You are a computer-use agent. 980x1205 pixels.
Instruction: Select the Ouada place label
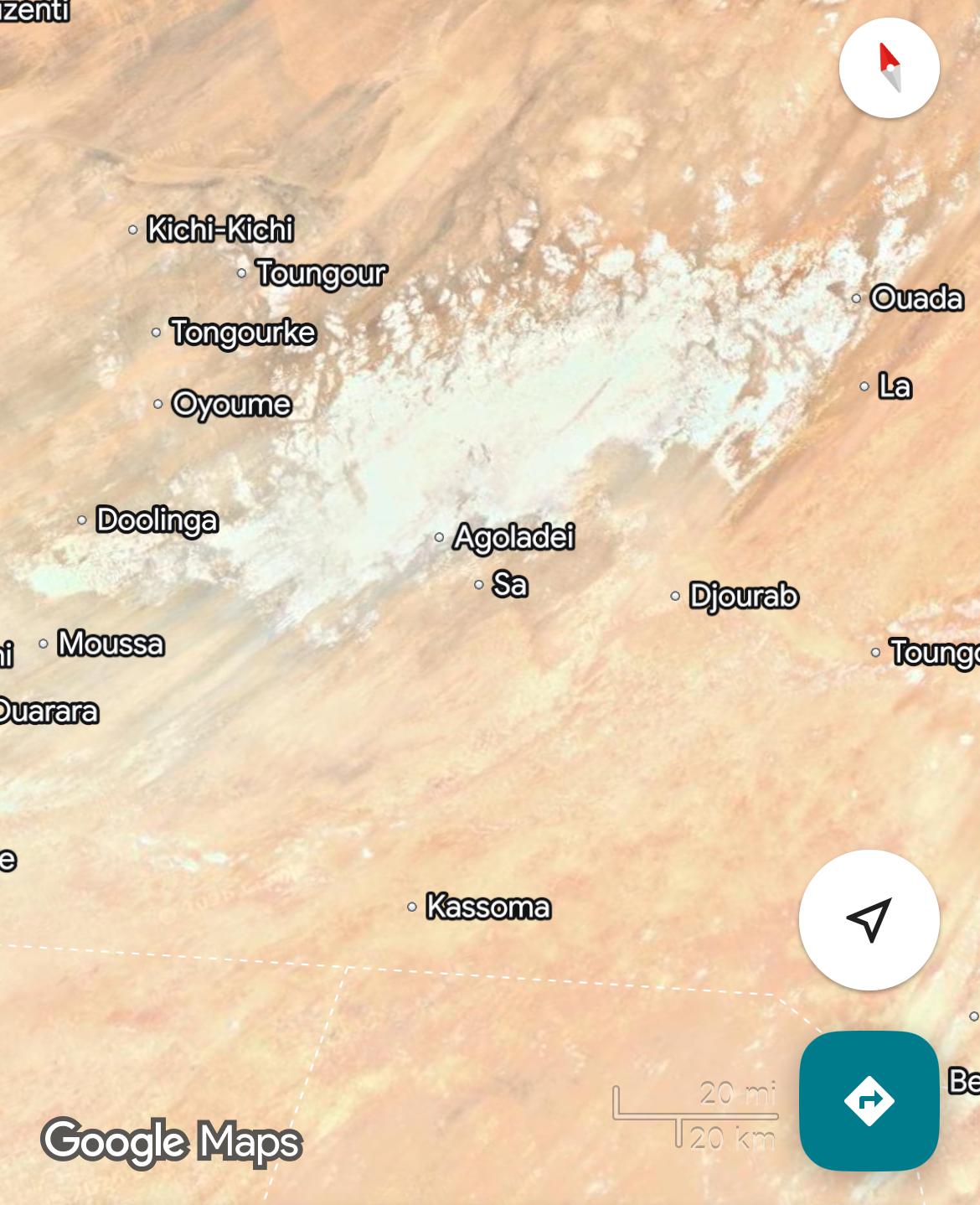[916, 298]
